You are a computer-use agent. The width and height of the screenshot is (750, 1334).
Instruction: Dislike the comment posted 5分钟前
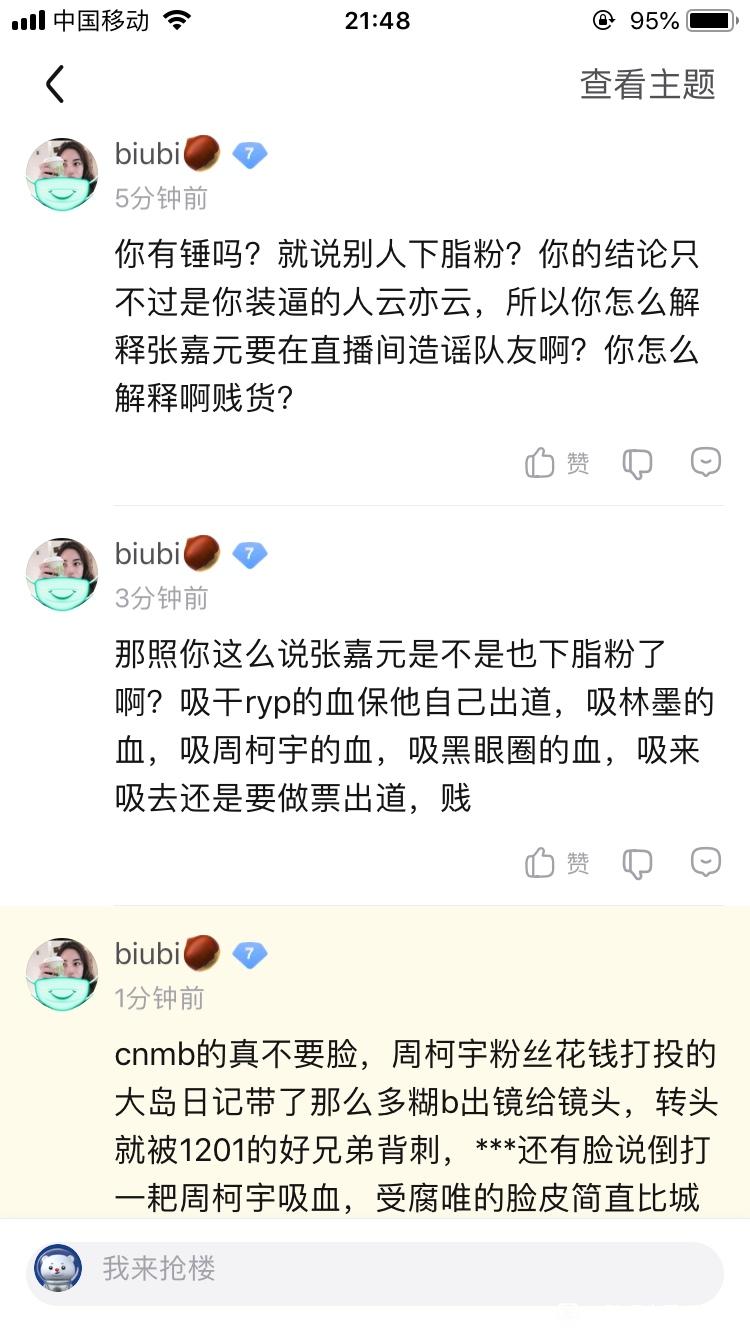pos(637,463)
